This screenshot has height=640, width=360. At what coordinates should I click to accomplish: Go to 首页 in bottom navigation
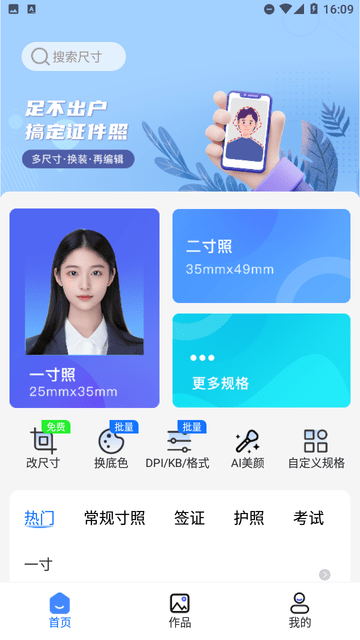[60, 610]
